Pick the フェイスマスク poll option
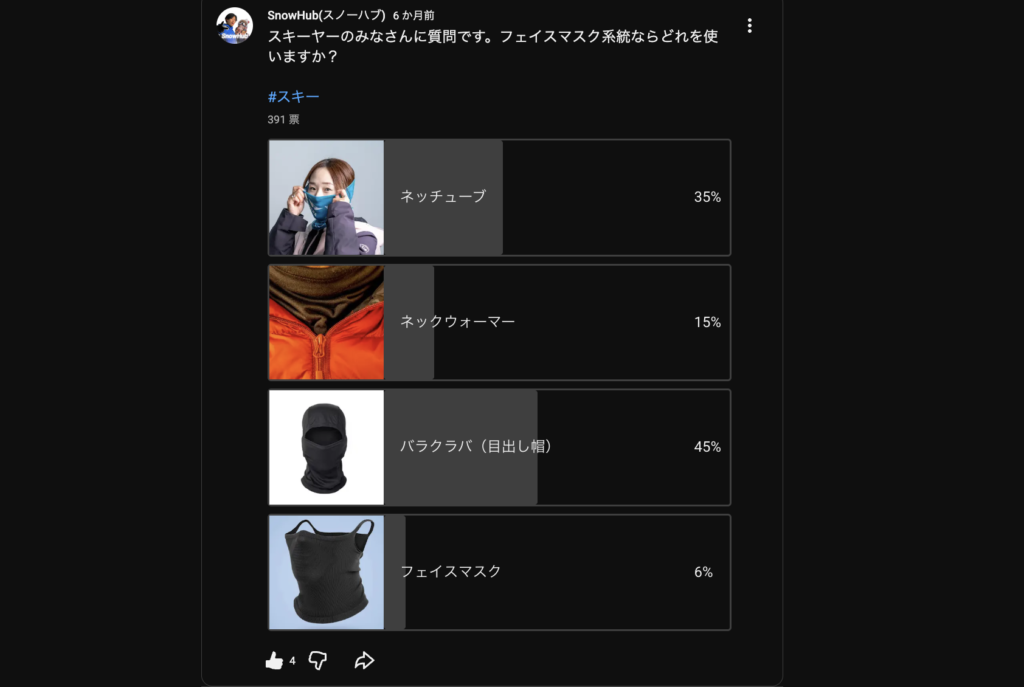Image resolution: width=1024 pixels, height=687 pixels. pyautogui.click(x=499, y=572)
